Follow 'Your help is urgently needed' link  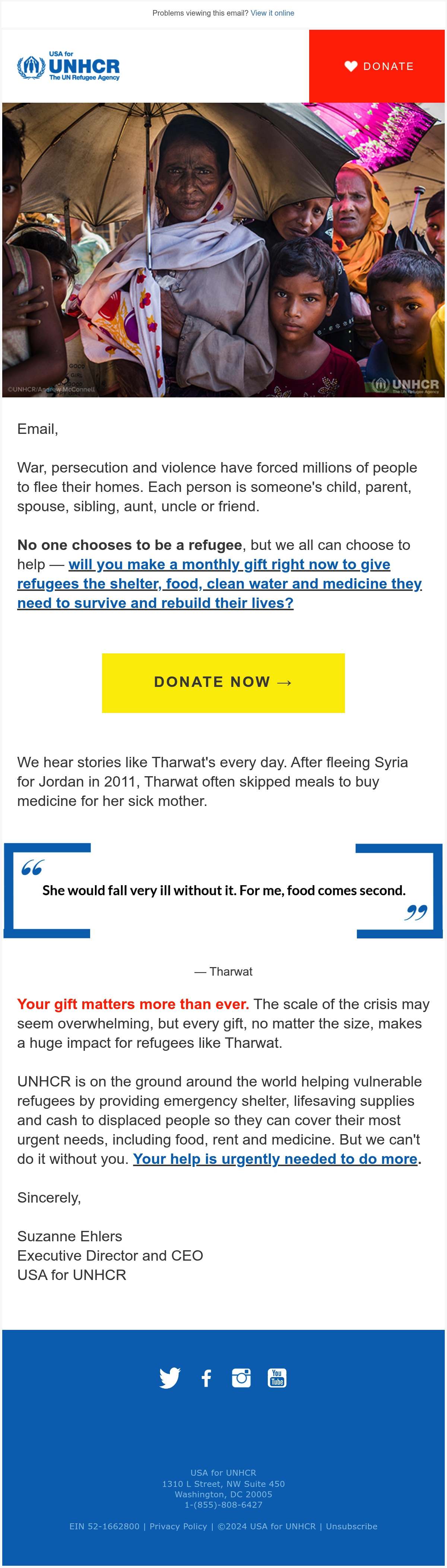(275, 1158)
